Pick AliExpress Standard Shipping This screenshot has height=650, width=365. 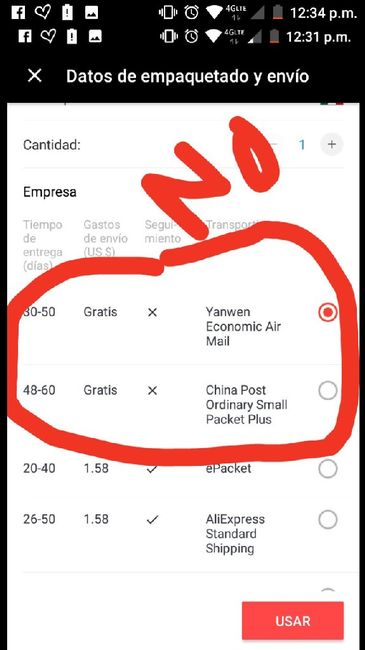click(x=328, y=519)
